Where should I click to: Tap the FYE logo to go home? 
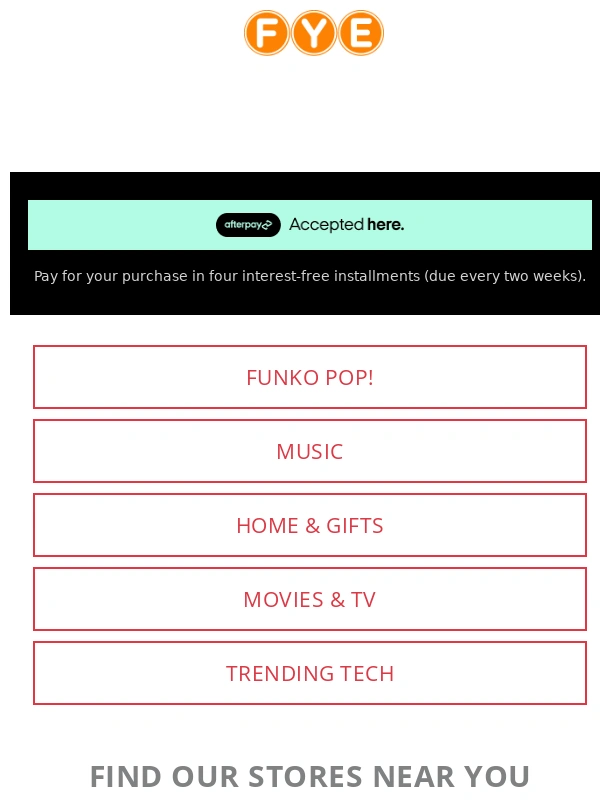coord(314,33)
